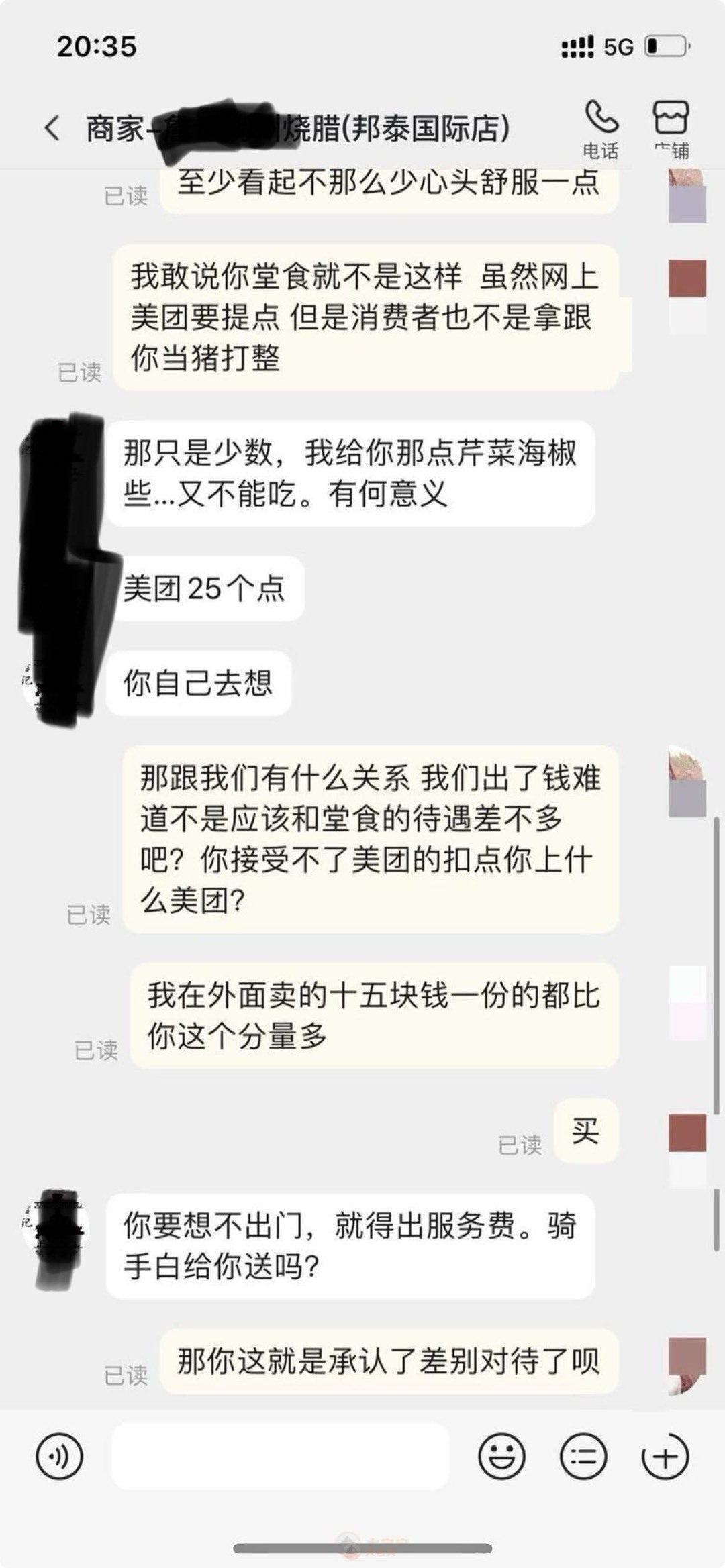
Task: Go back from merchant chat
Action: coord(52,127)
